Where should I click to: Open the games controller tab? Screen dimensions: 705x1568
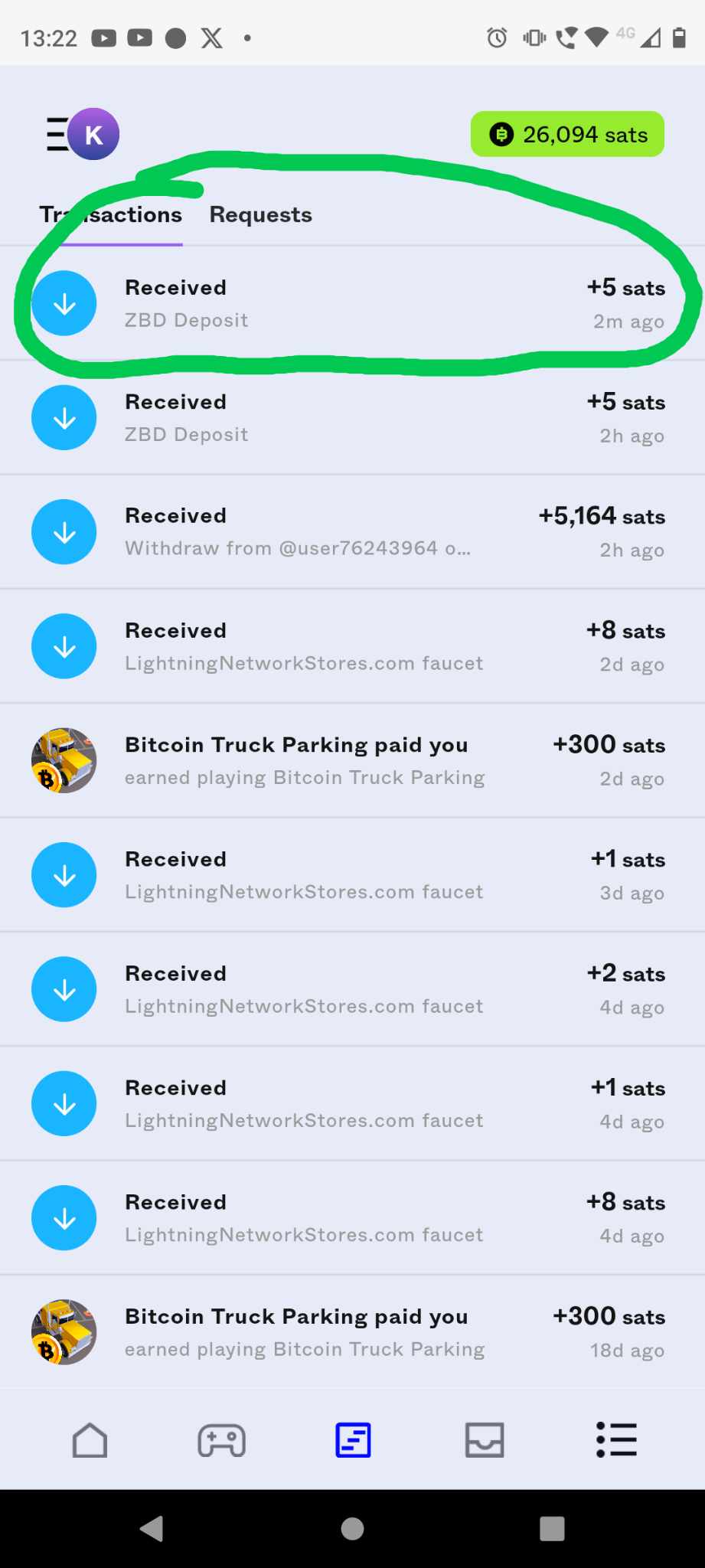(x=221, y=1440)
